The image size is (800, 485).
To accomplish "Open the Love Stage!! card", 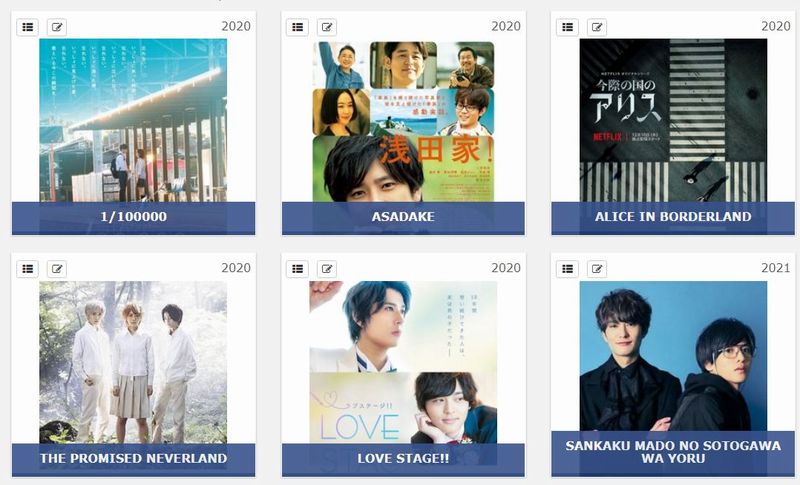I will tap(403, 362).
